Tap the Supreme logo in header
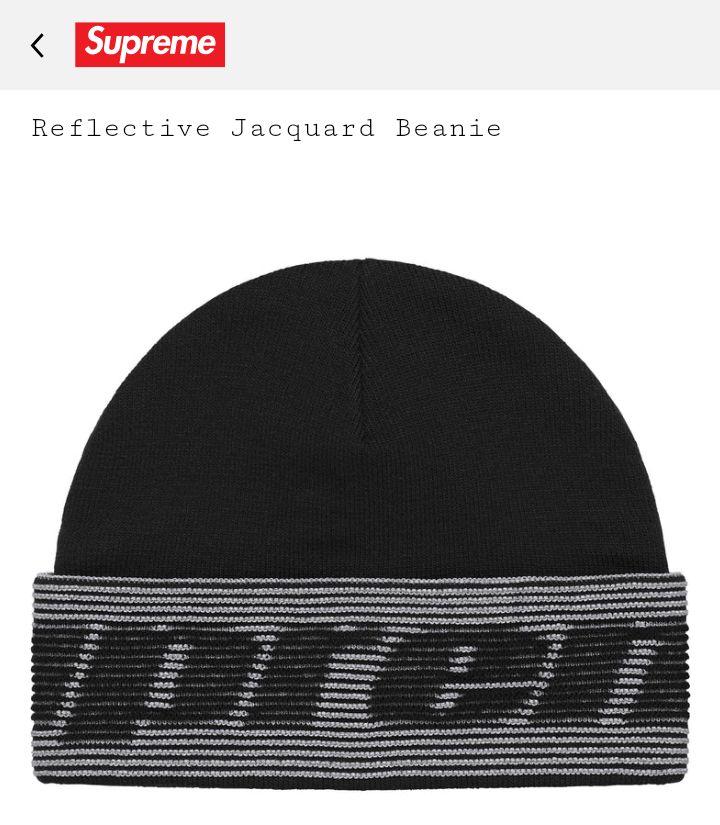720x825 pixels. 150,44
